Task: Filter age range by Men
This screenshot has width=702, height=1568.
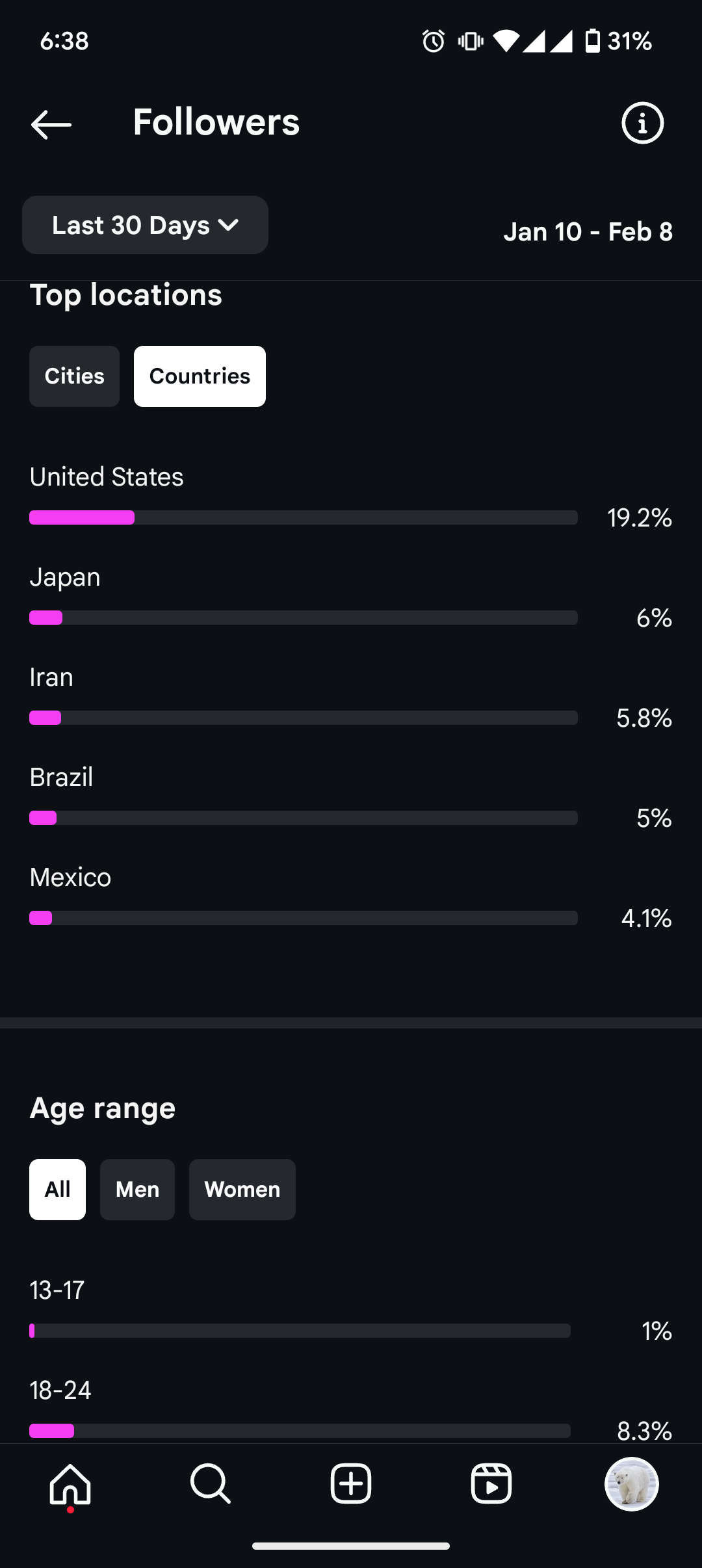Action: (x=137, y=1190)
